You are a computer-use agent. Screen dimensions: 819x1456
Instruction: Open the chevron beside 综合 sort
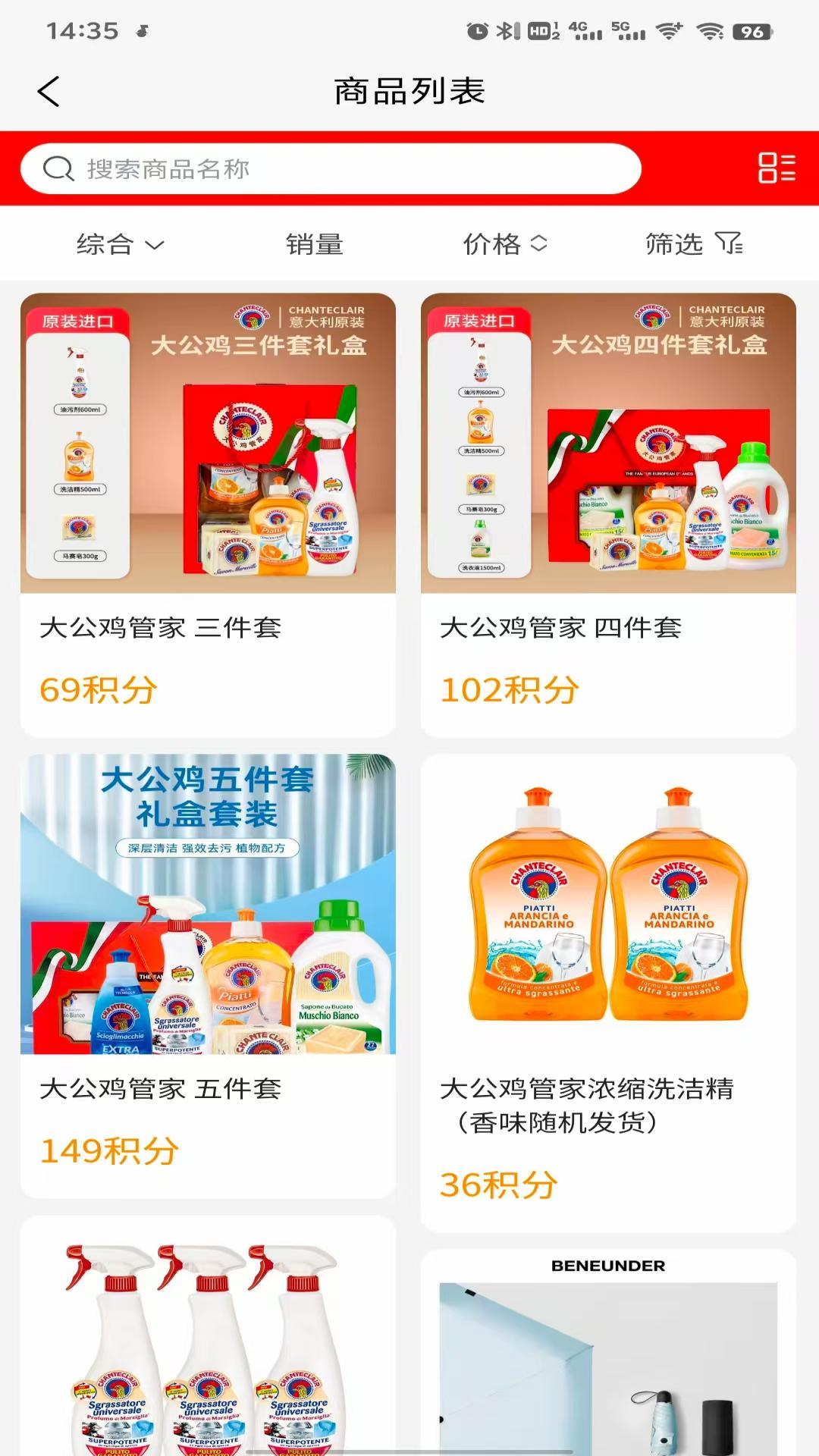coord(157,244)
